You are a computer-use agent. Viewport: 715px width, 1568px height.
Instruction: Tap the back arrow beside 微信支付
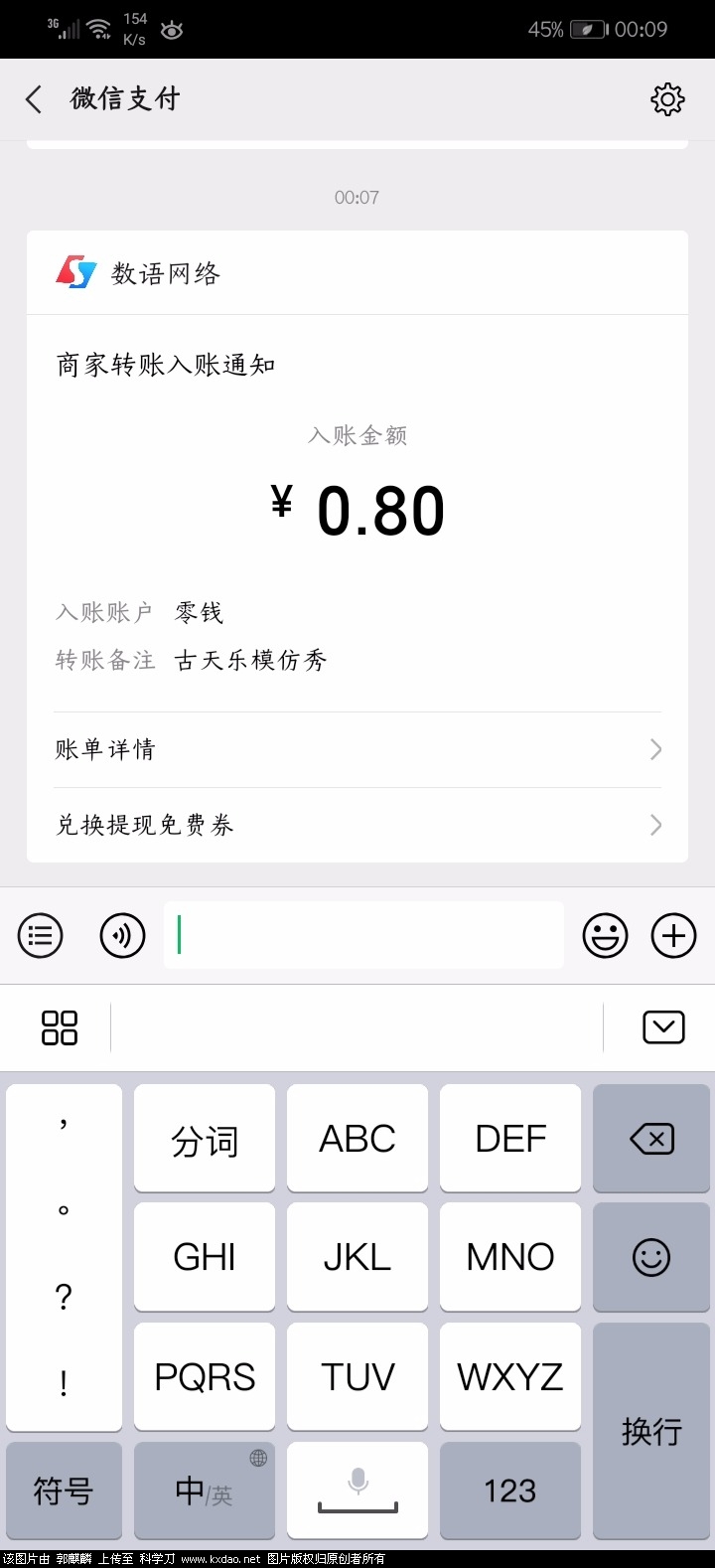(33, 98)
